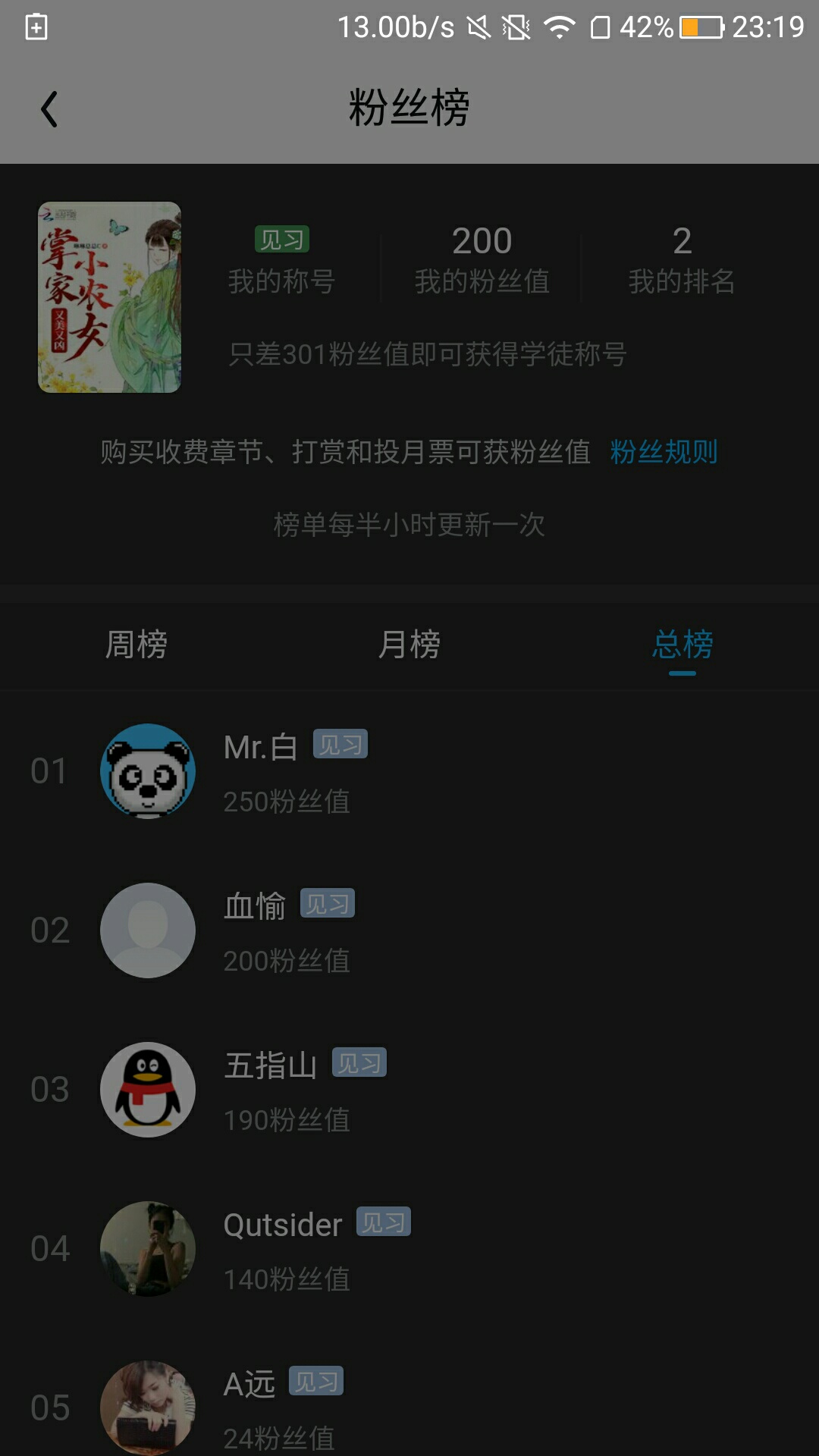
Task: Tap the Qutsider ranking row
Action: pyautogui.click(x=409, y=1249)
